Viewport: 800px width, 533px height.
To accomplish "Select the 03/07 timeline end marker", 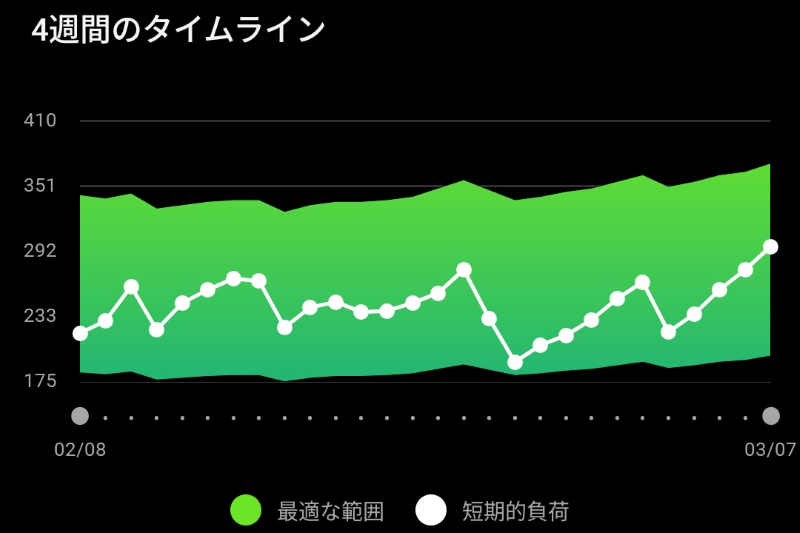I will pyautogui.click(x=771, y=416).
